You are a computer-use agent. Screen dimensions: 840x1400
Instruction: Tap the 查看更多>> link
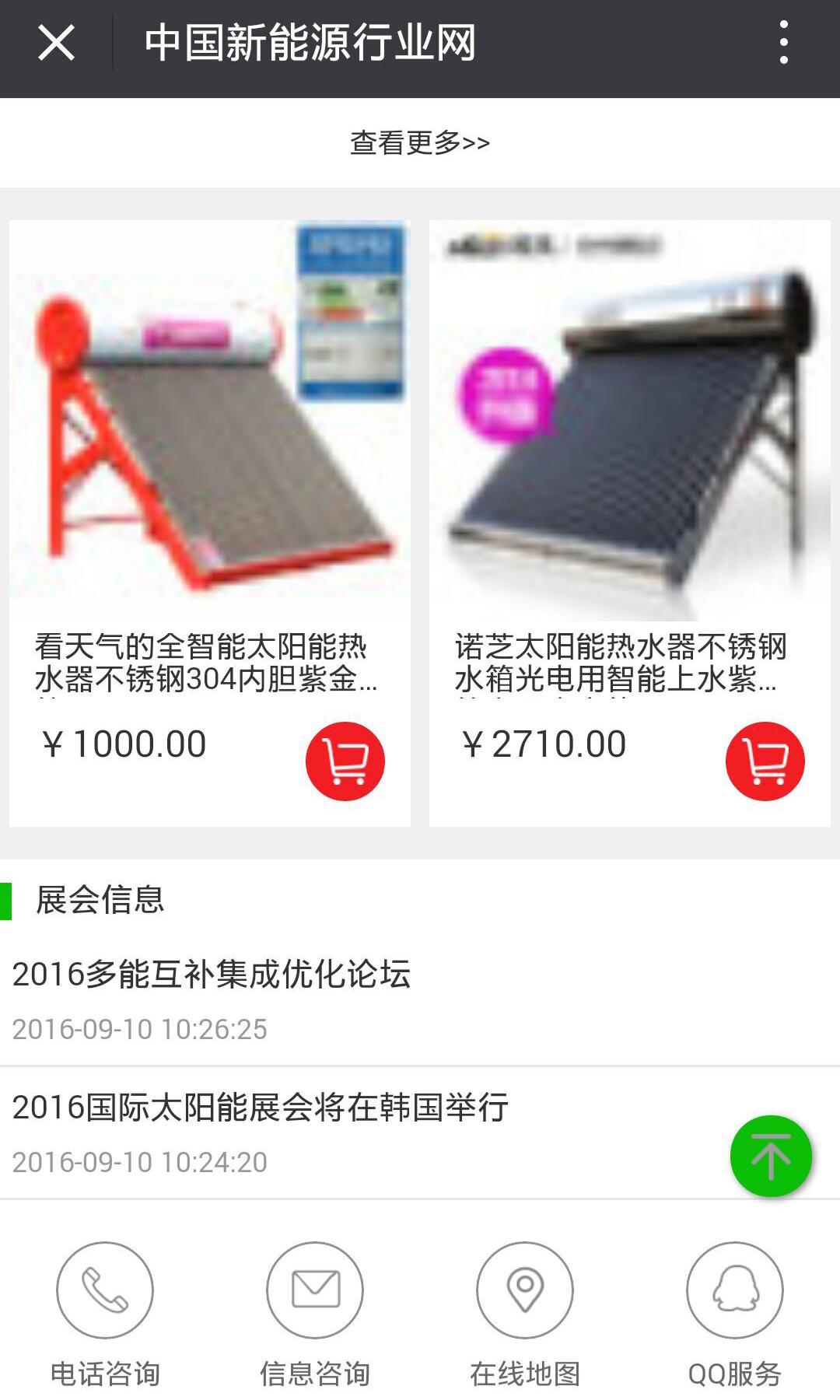click(x=420, y=143)
